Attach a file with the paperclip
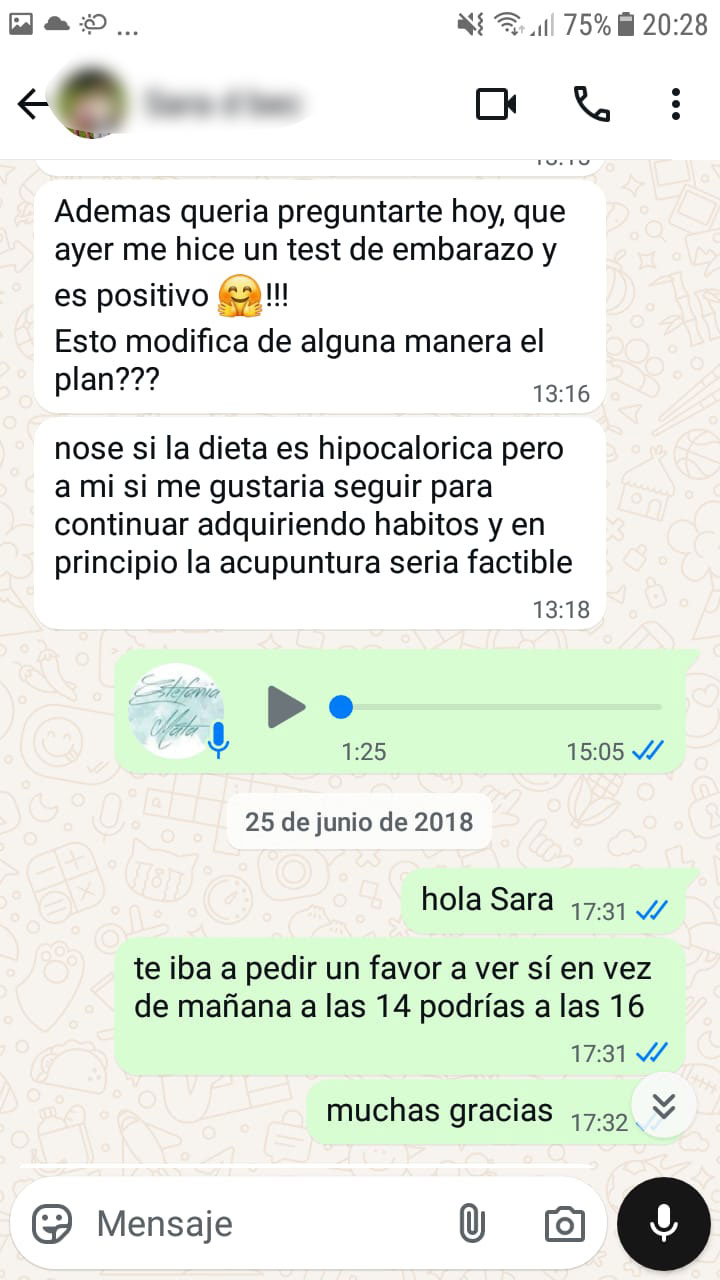 471,1223
